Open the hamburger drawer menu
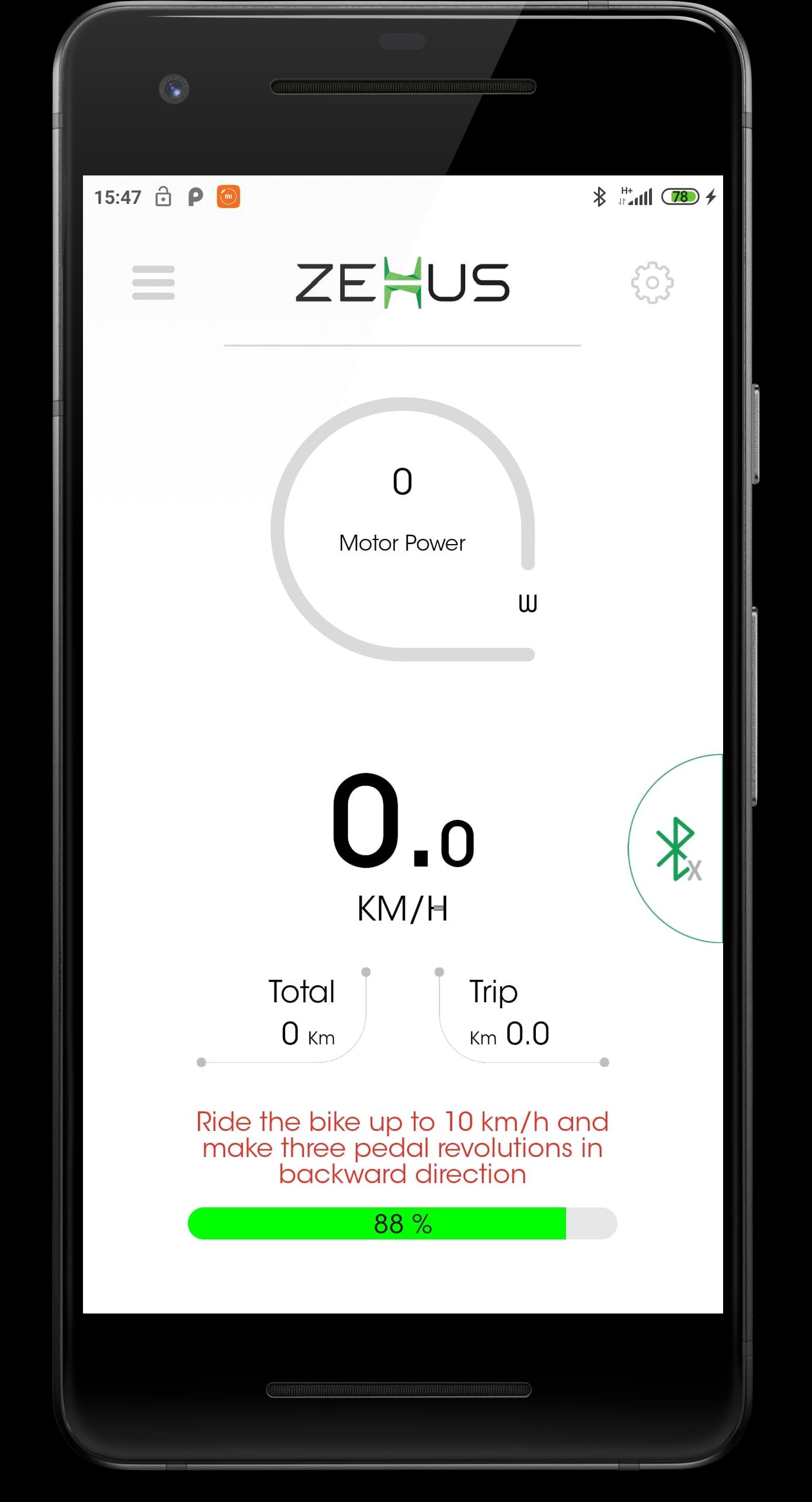The width and height of the screenshot is (812, 1502). pyautogui.click(x=154, y=283)
